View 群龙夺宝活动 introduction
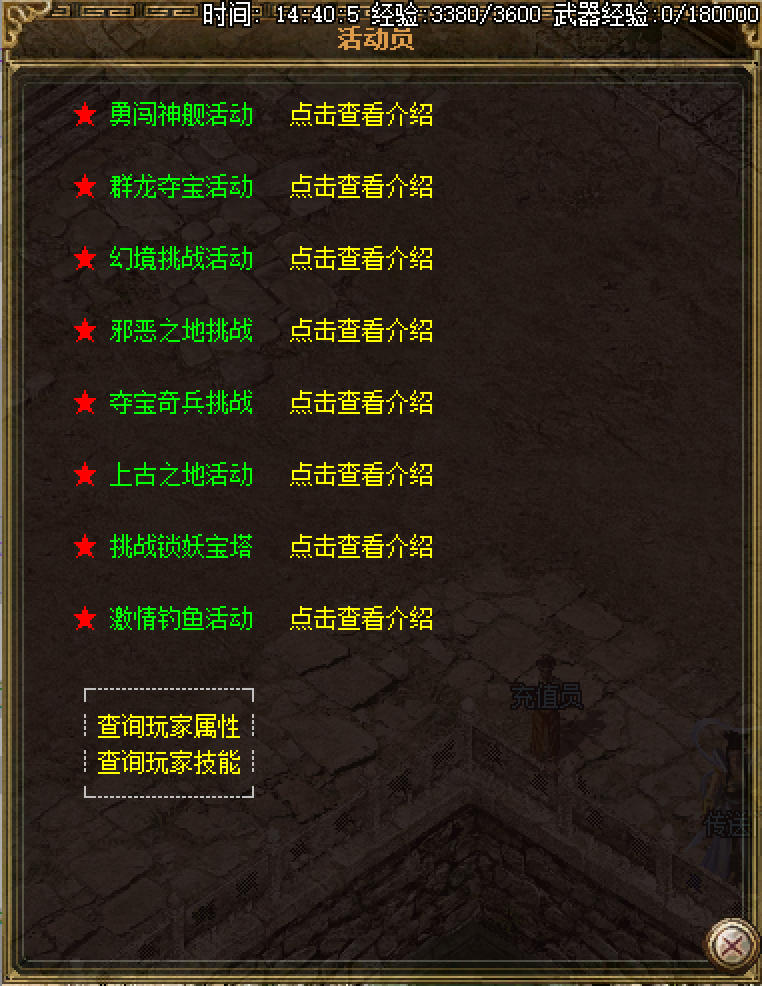The width and height of the screenshot is (762, 986). (361, 186)
